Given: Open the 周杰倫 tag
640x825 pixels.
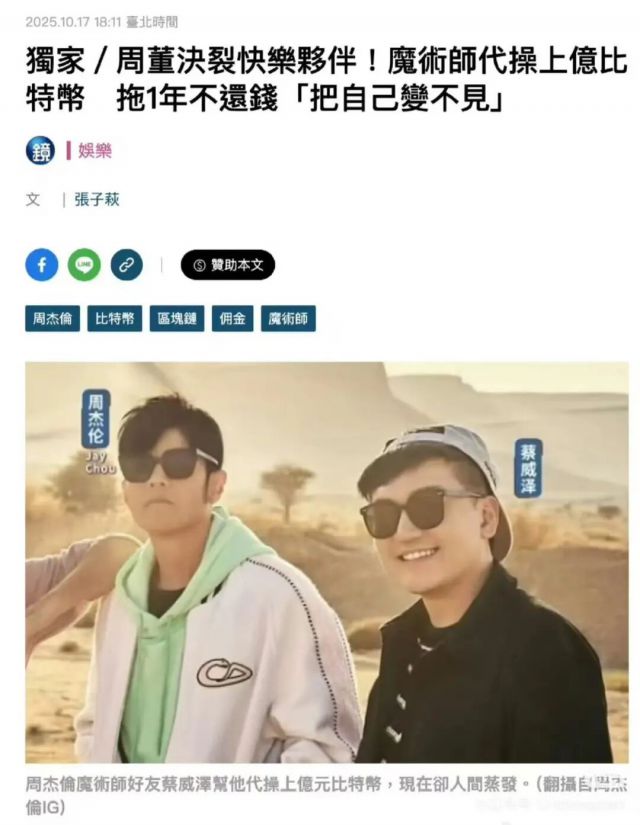Looking at the screenshot, I should pos(53,319).
